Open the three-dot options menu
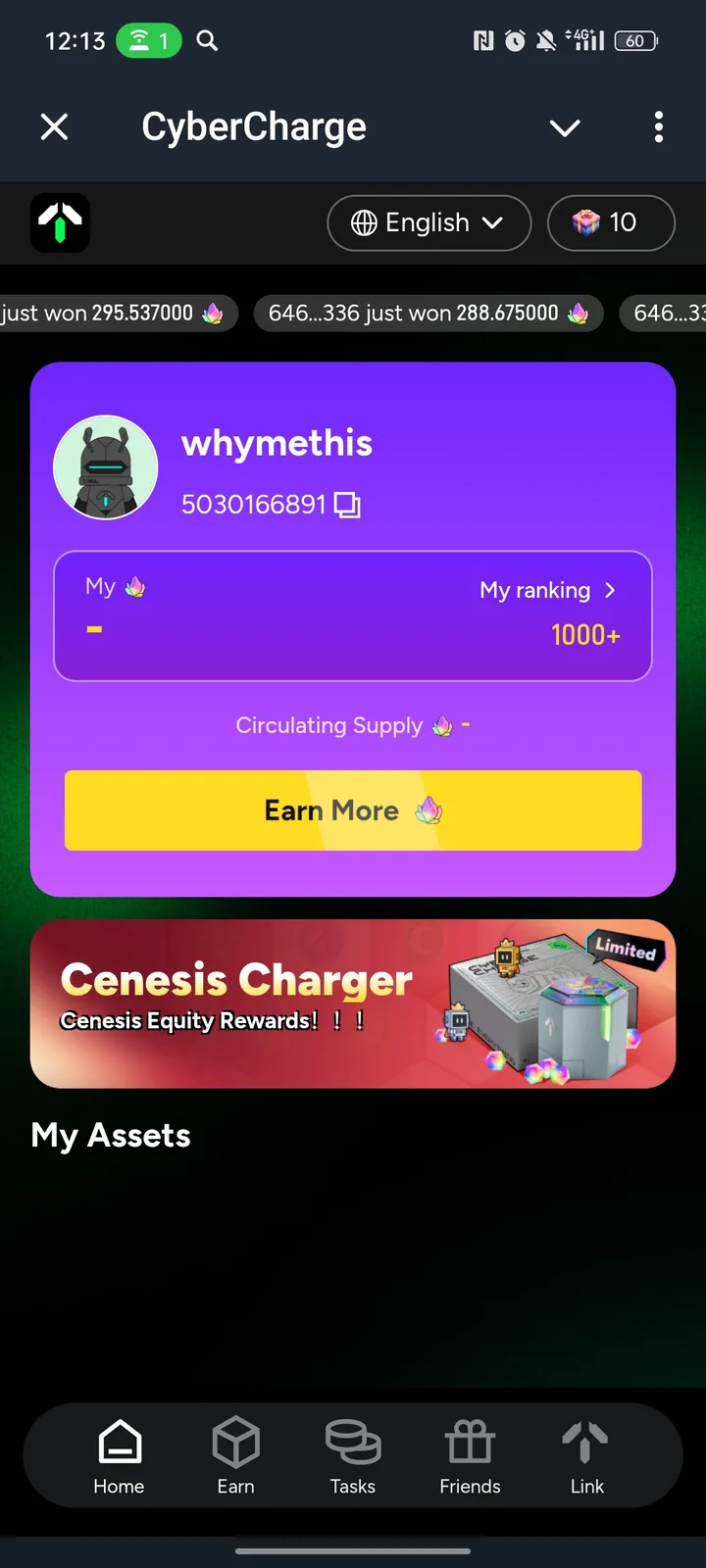This screenshot has height=1568, width=706. click(x=659, y=127)
